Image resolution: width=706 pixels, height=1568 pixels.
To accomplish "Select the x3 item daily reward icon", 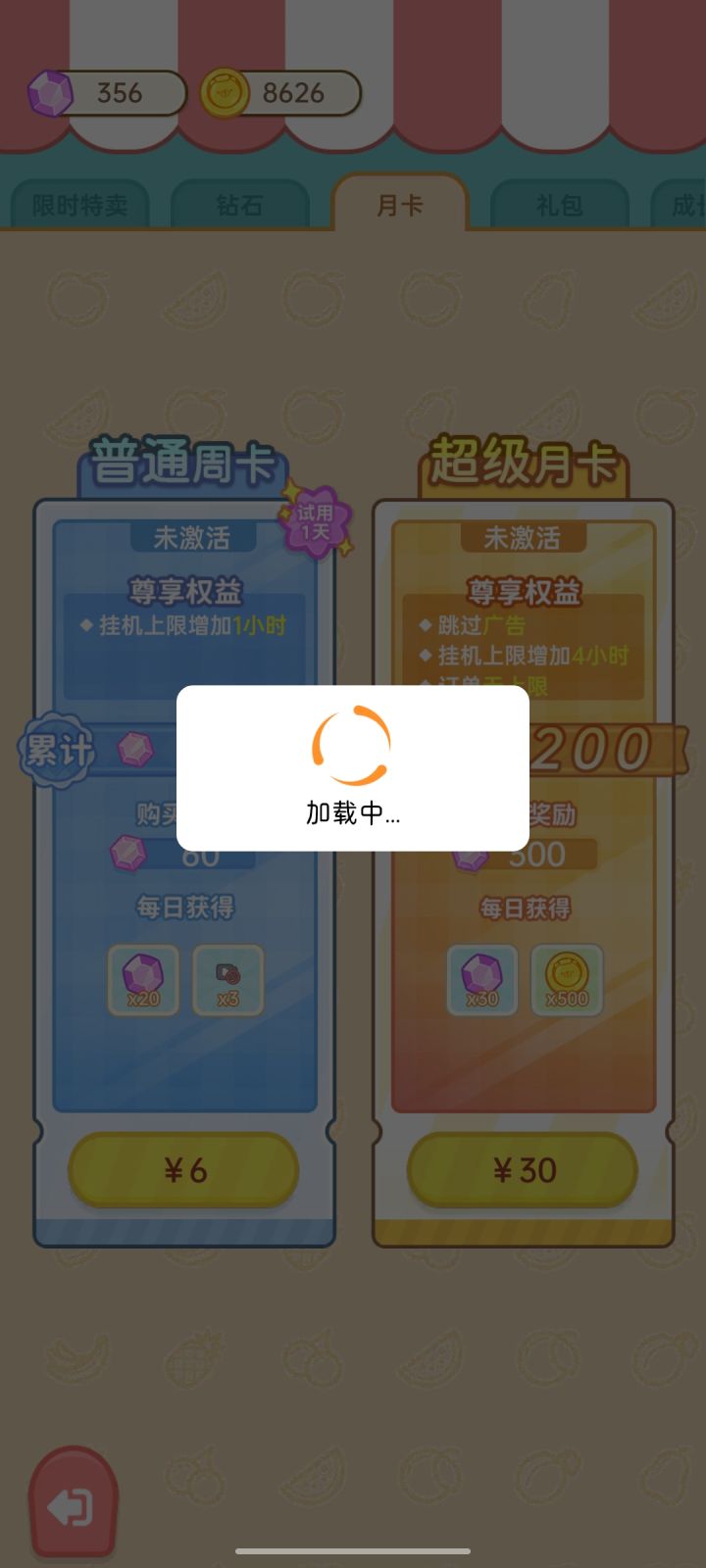I will (x=227, y=980).
